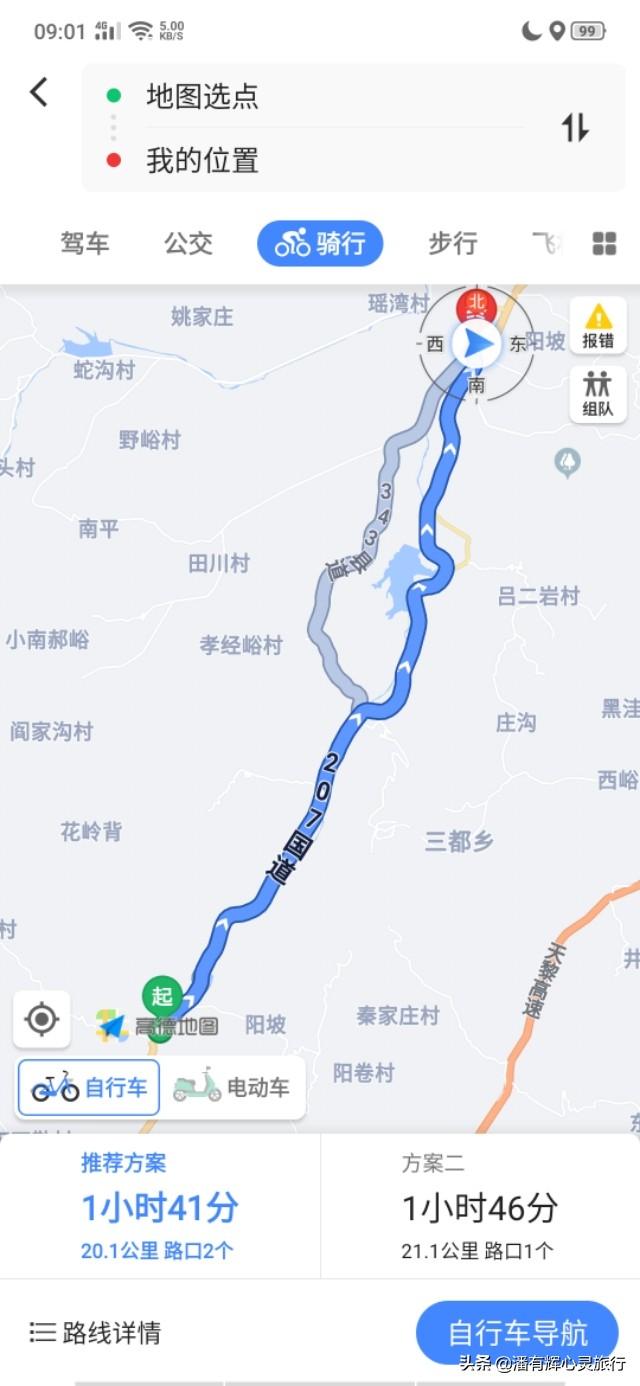Open 路线详情 route details
Image resolution: width=640 pixels, height=1386 pixels.
(95, 1332)
